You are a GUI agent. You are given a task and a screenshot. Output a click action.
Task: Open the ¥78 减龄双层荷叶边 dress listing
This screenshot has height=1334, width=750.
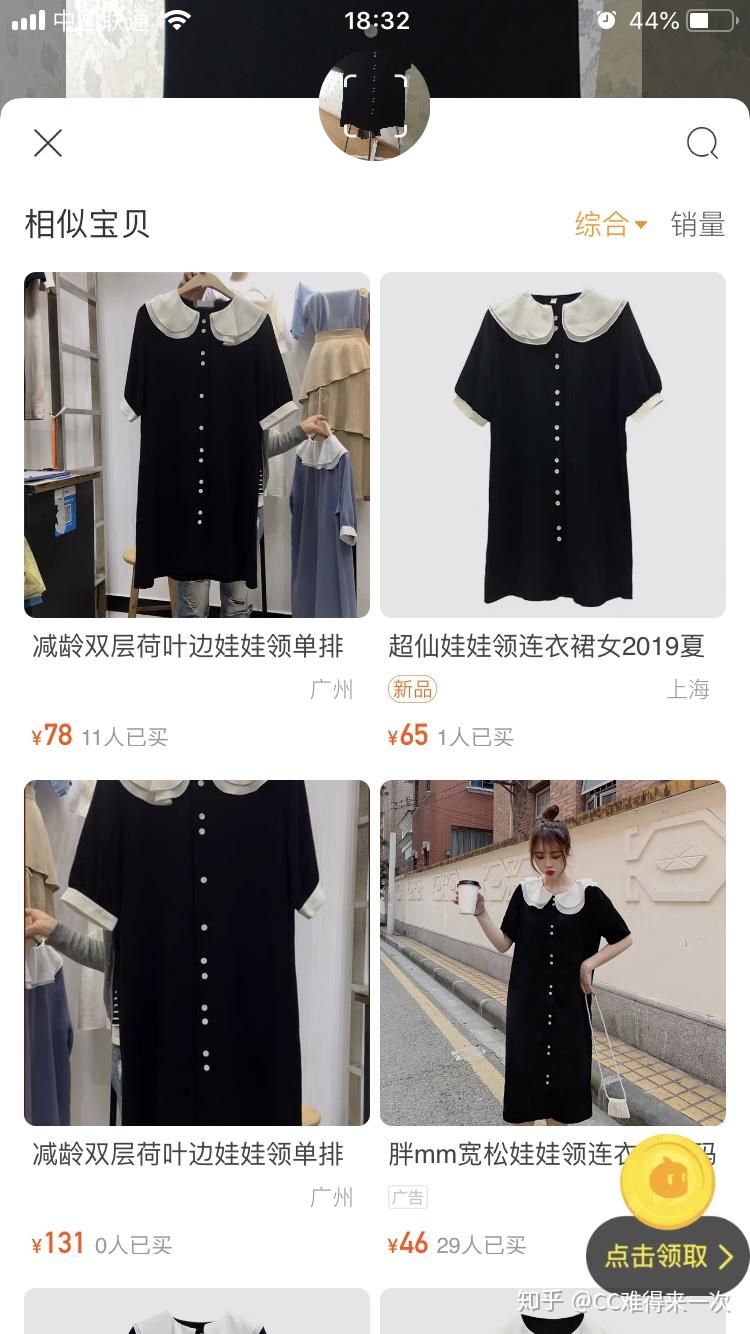[197, 445]
